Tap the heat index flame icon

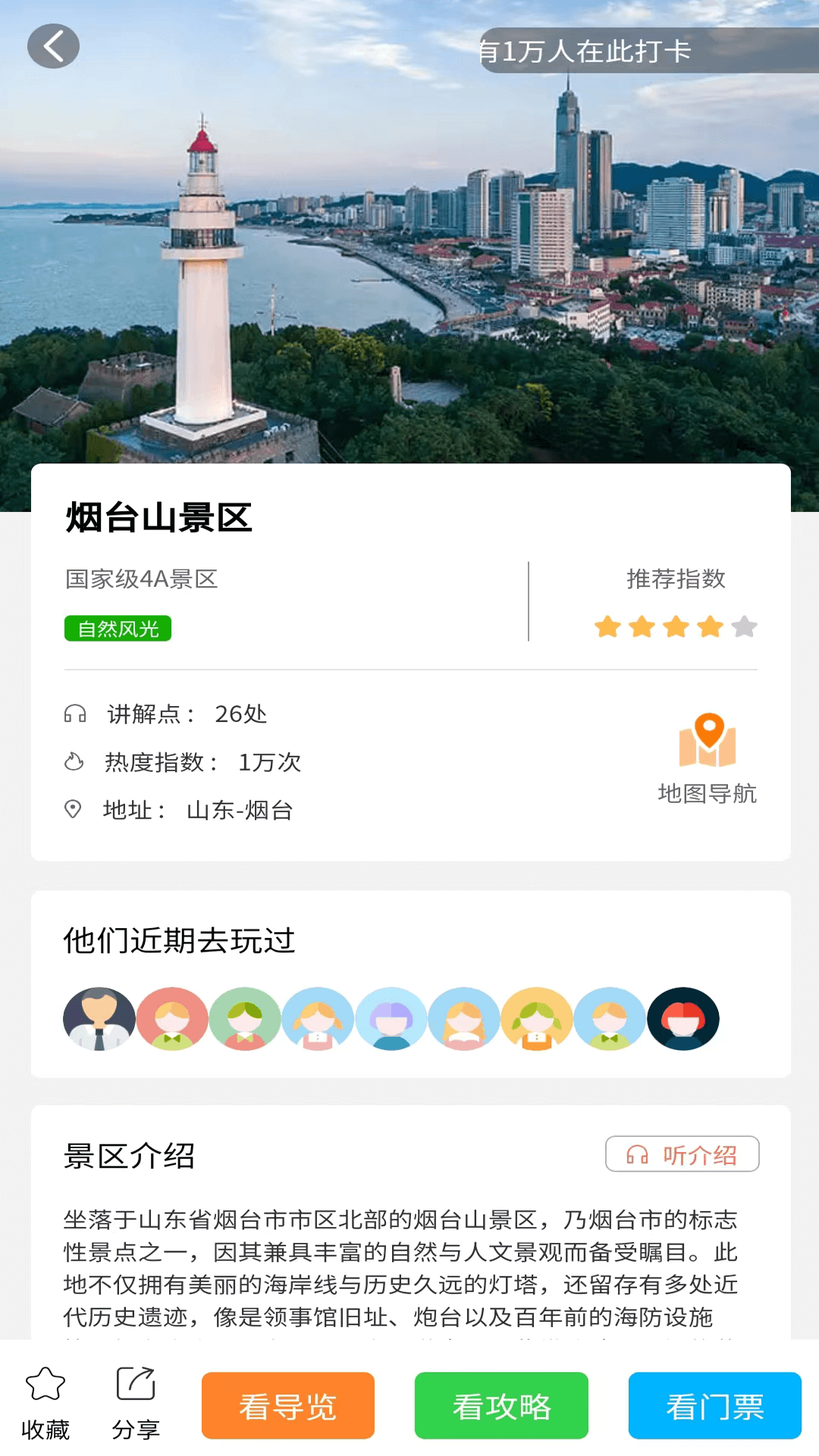click(74, 762)
